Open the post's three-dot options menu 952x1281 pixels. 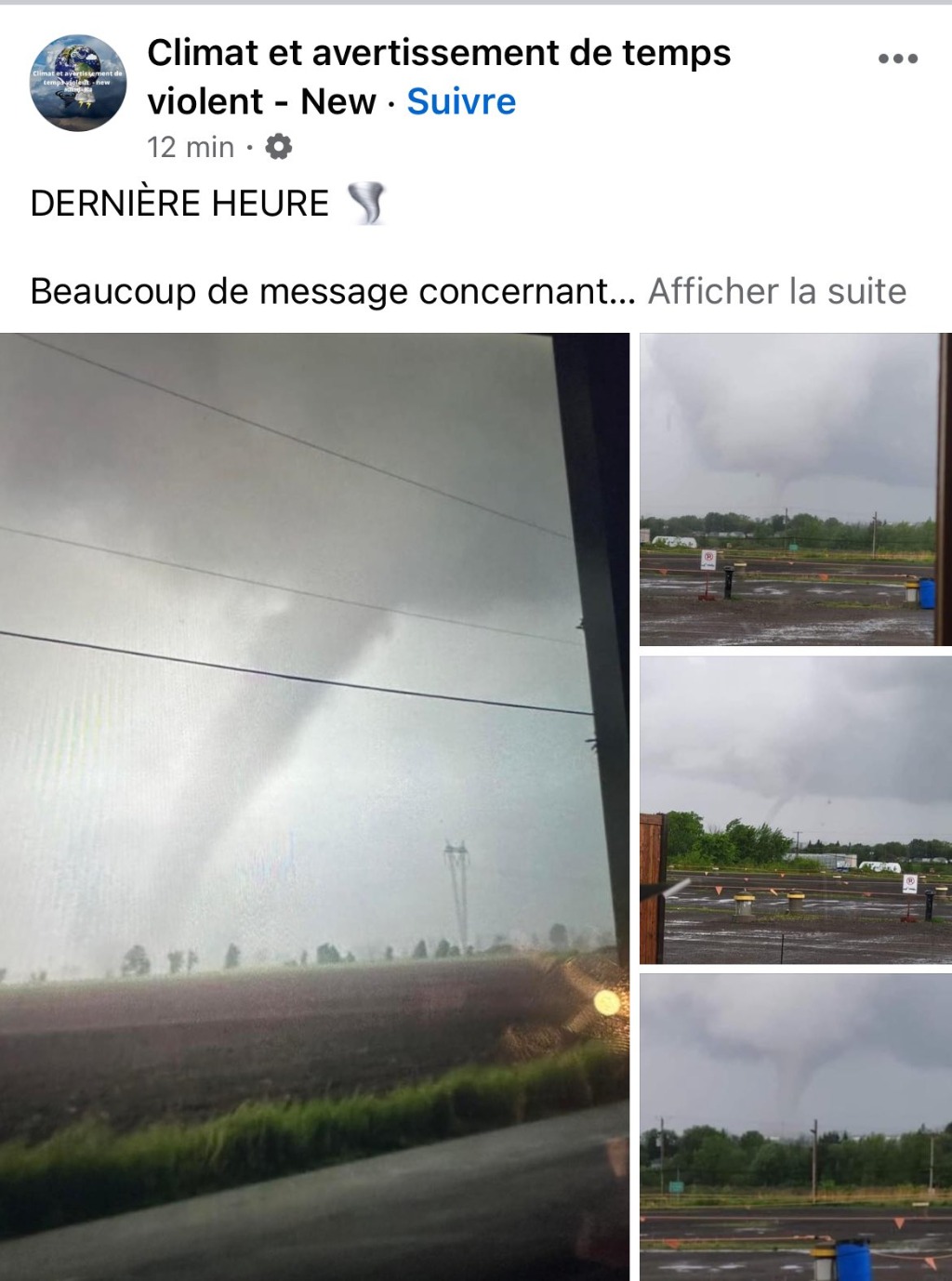[x=897, y=59]
